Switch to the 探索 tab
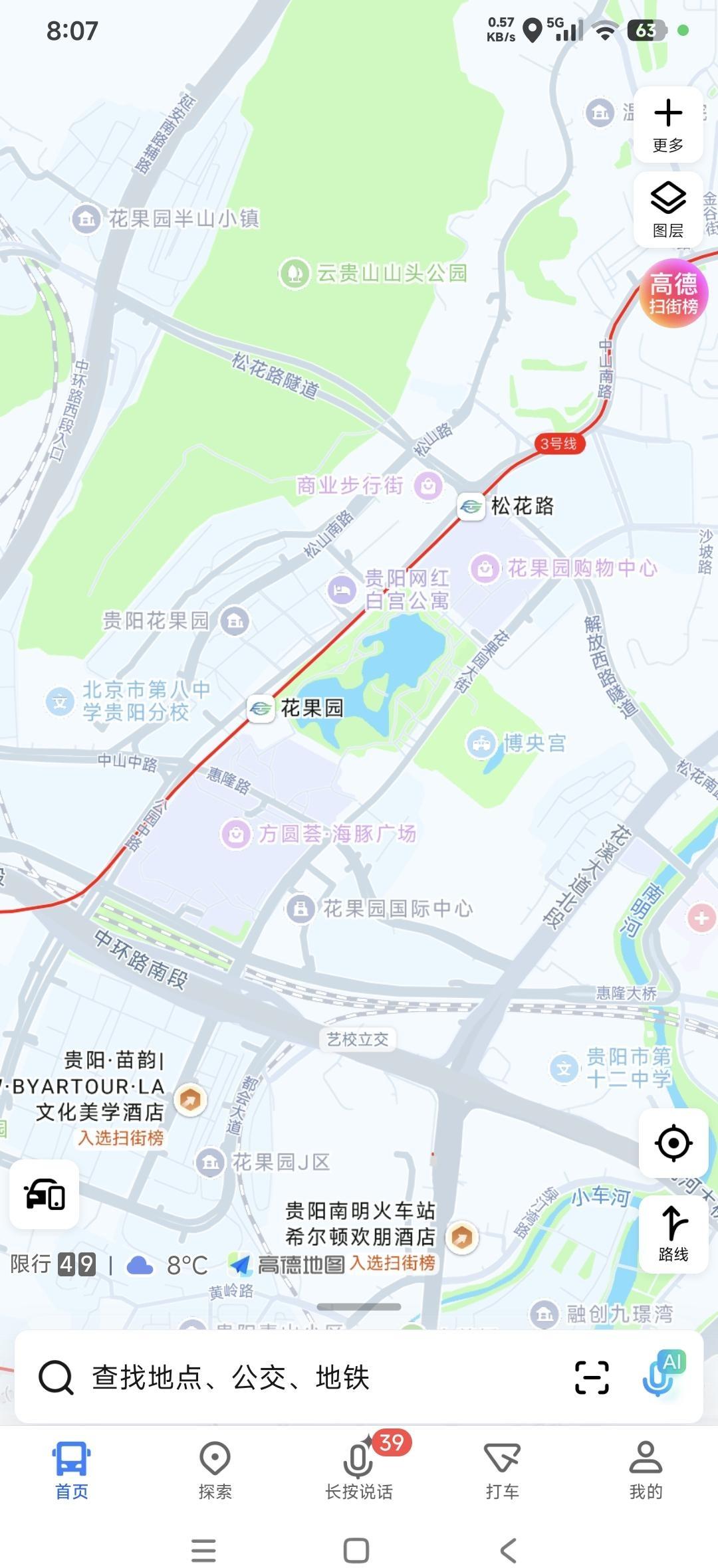 214,1472
